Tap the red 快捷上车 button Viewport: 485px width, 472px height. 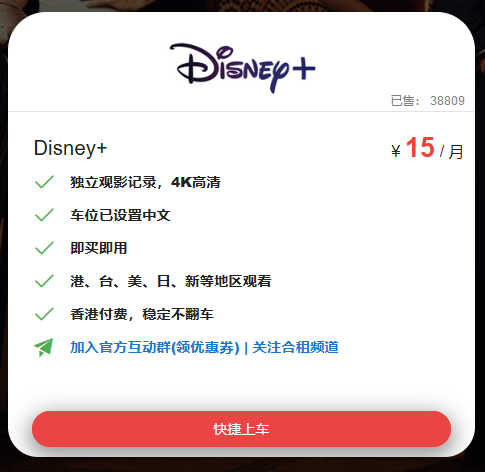(x=241, y=429)
